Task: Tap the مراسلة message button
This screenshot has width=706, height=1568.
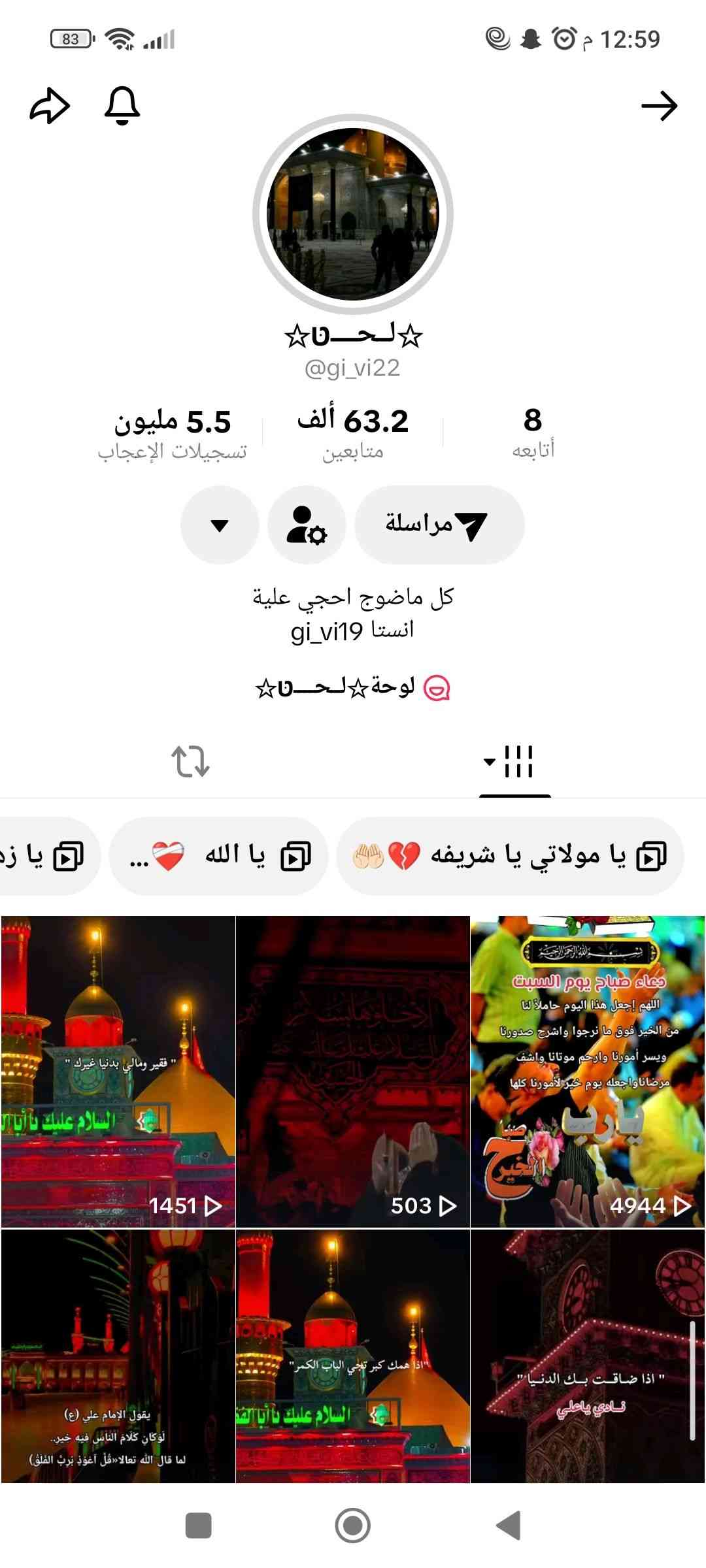Action: 439,525
